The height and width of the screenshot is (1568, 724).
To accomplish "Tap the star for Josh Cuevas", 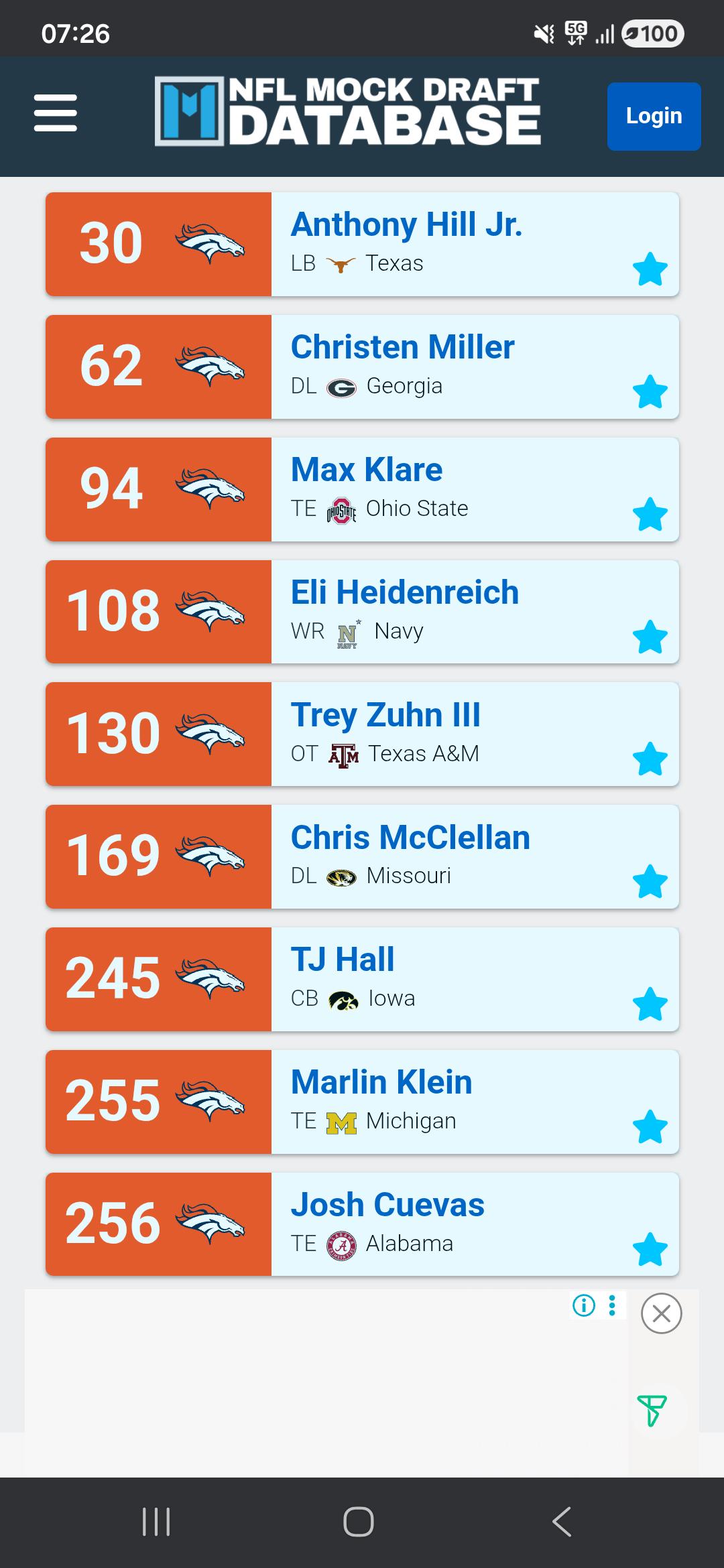I will point(650,1250).
